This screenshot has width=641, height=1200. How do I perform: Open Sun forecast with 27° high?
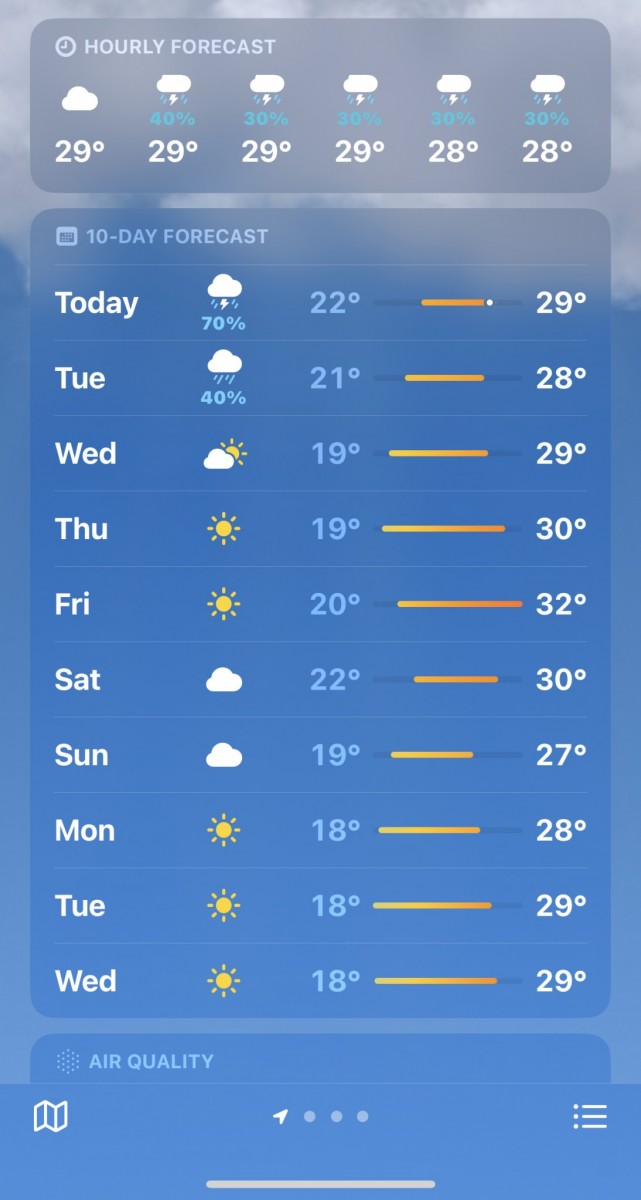pyautogui.click(x=320, y=755)
